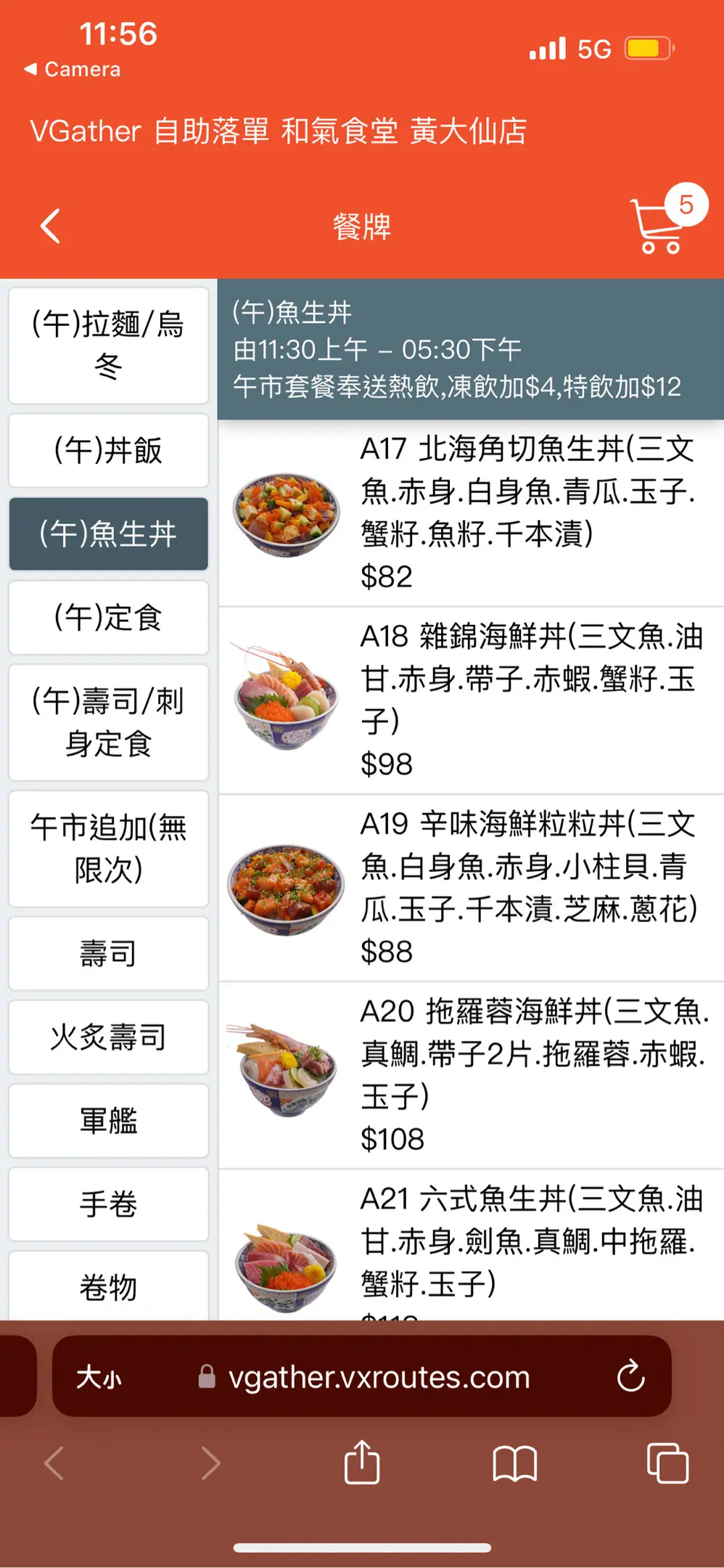This screenshot has width=724, height=1568.
Task: Switch to the (午)丼飯 category
Action: (x=109, y=451)
